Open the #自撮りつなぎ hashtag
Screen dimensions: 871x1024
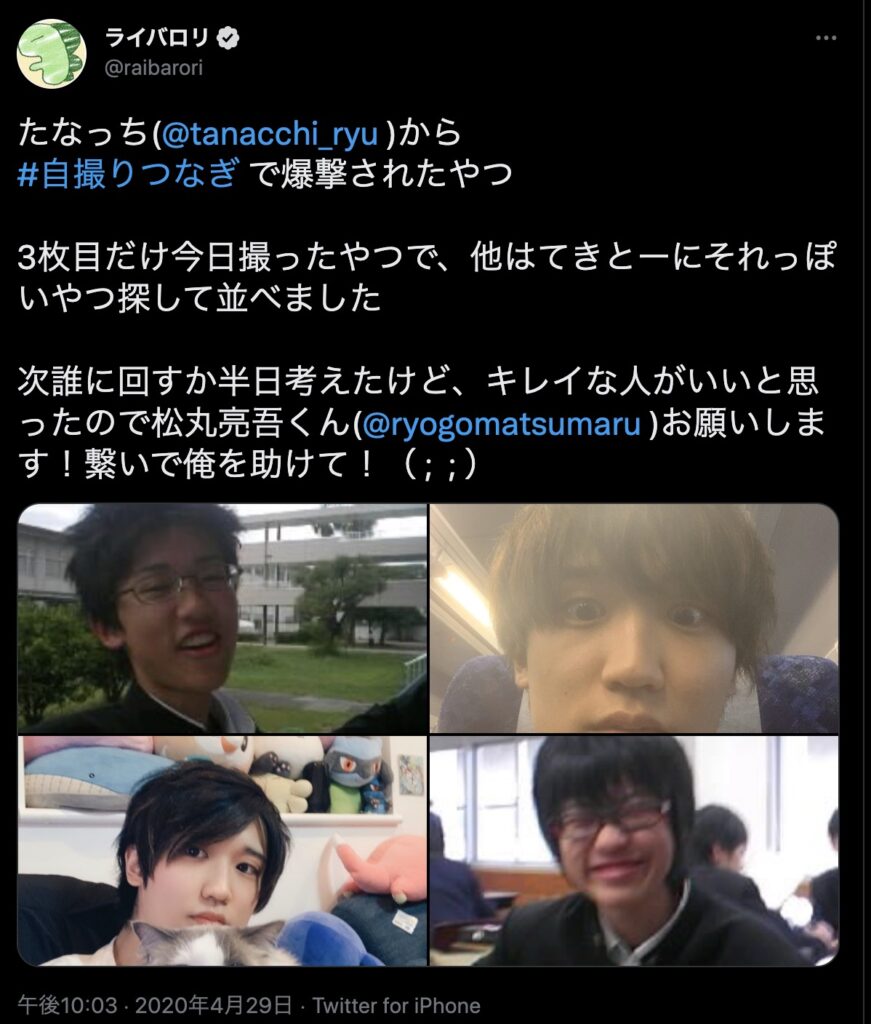(129, 174)
